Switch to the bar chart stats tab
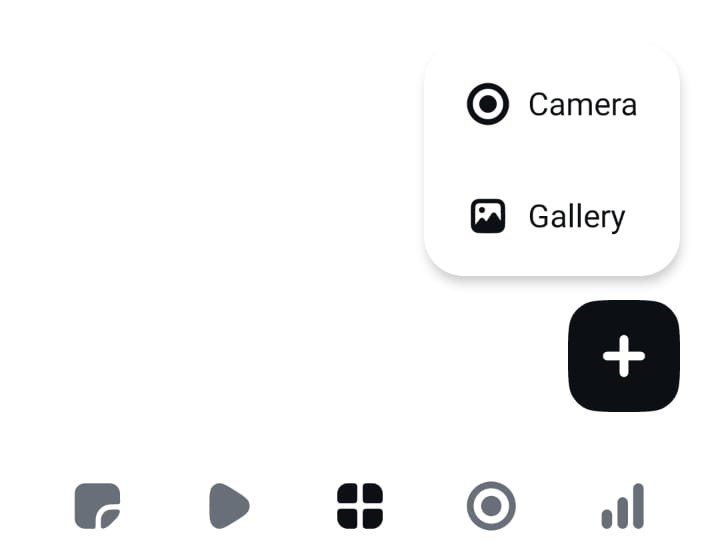 622,506
